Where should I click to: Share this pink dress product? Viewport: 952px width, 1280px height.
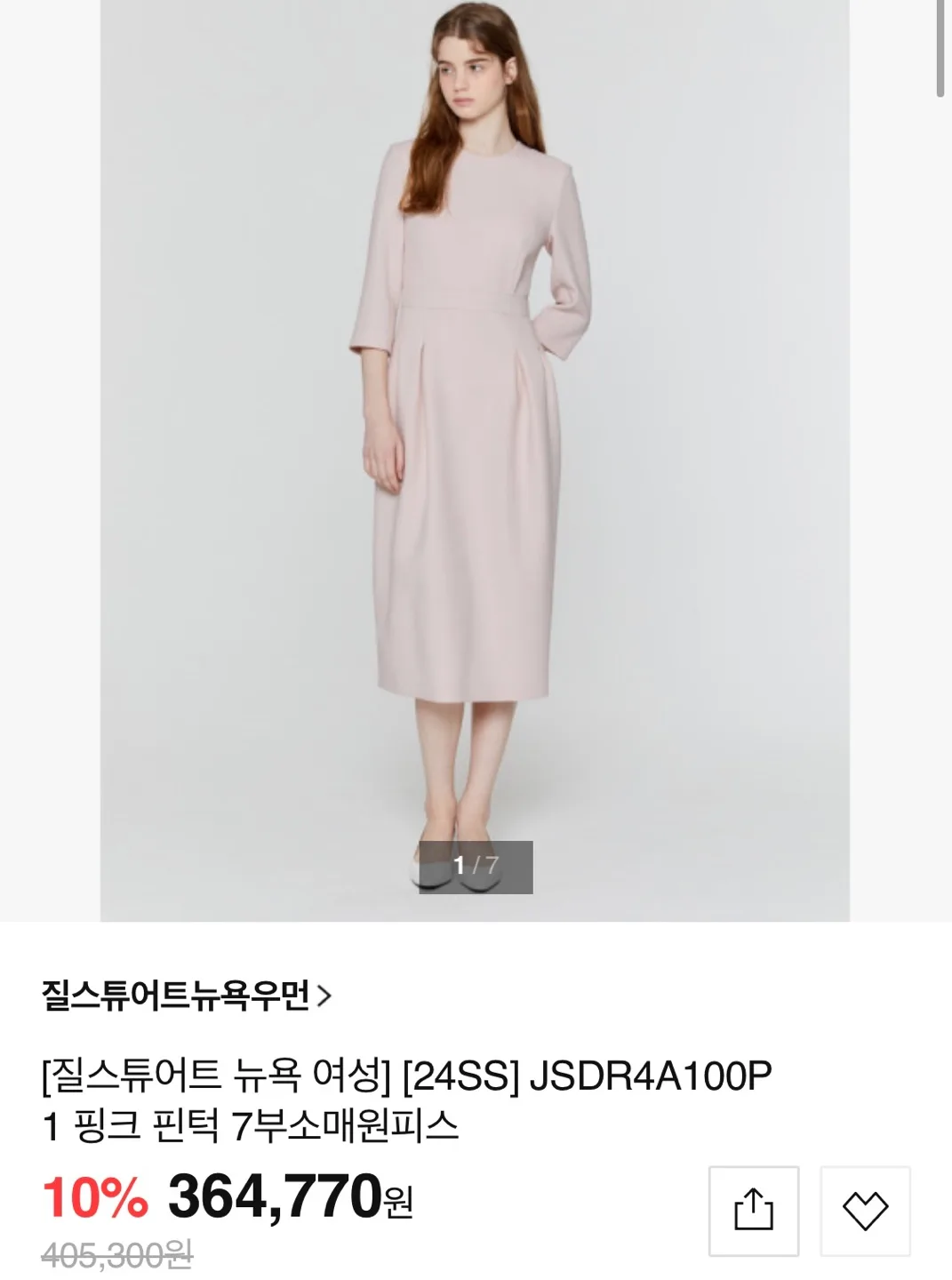tap(753, 1211)
